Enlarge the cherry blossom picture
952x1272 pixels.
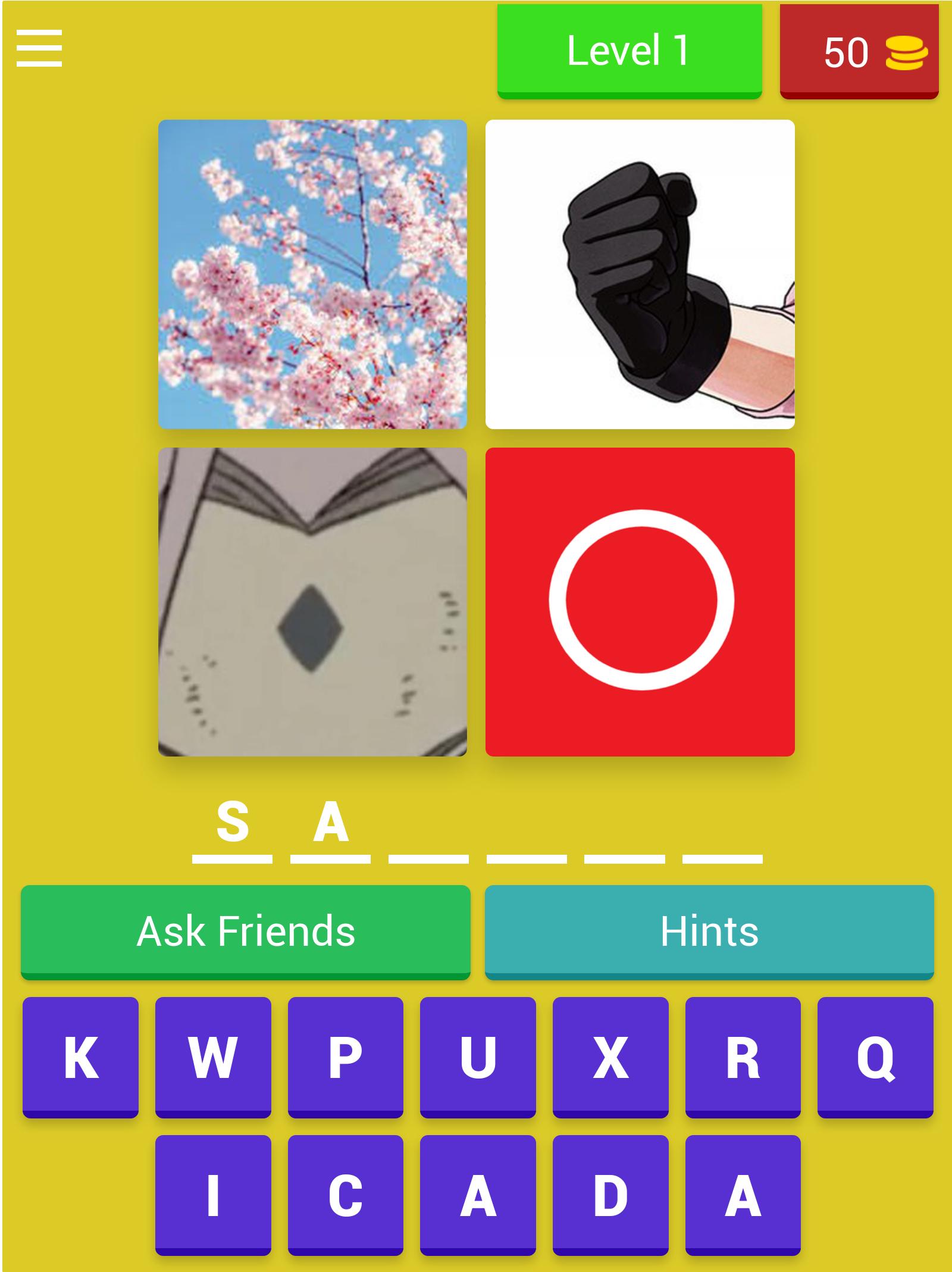312,274
